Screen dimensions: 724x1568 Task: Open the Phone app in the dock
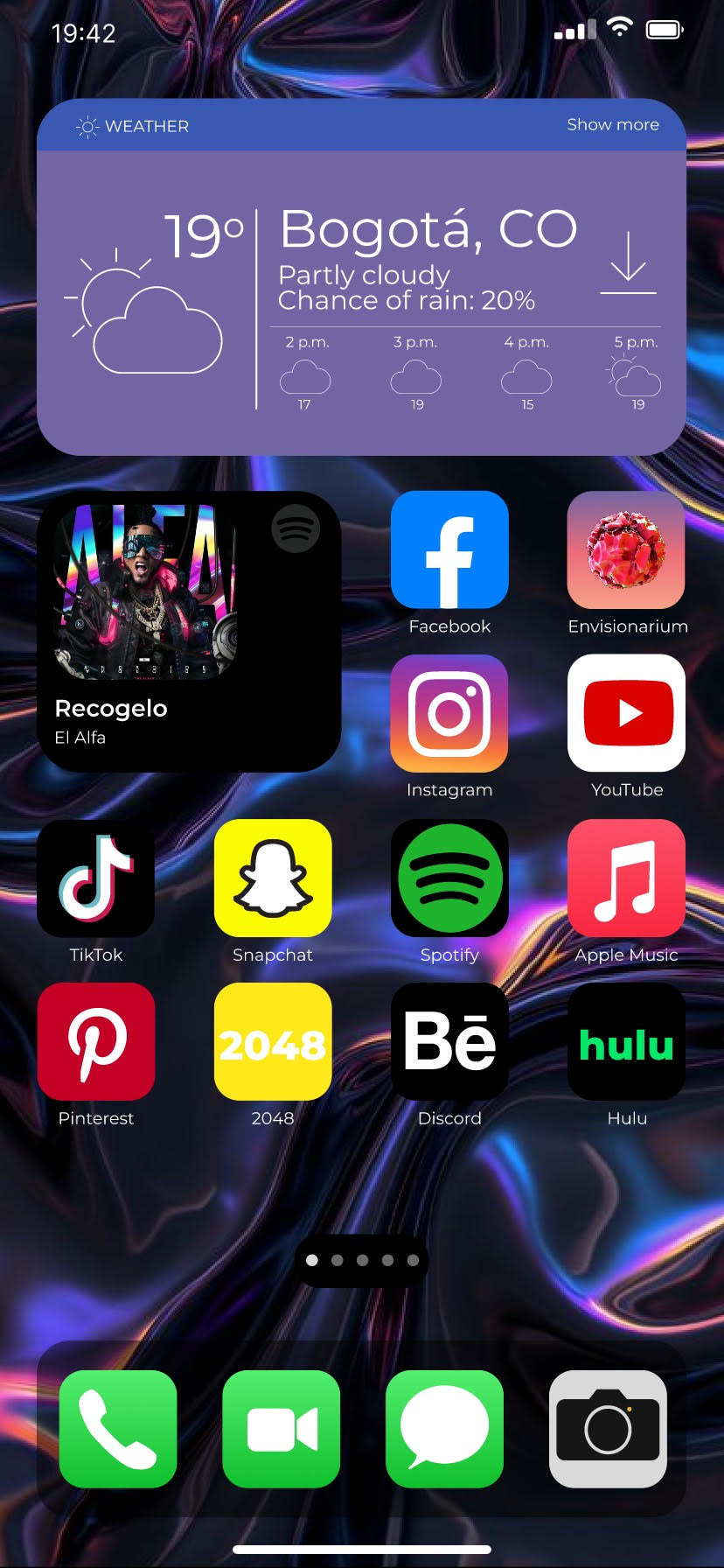[118, 1429]
